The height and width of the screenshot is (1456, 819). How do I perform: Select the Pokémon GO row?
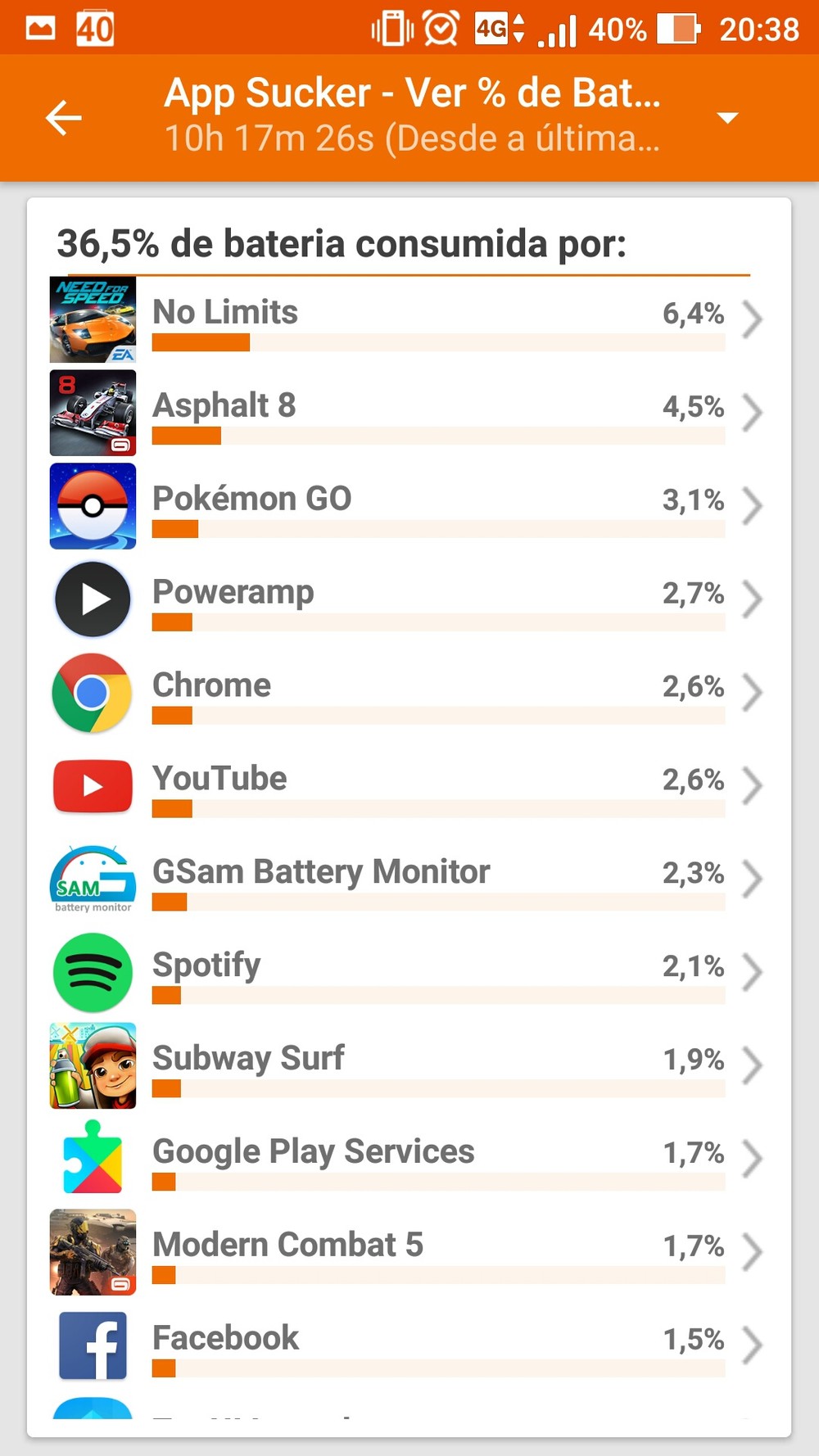pos(409,506)
